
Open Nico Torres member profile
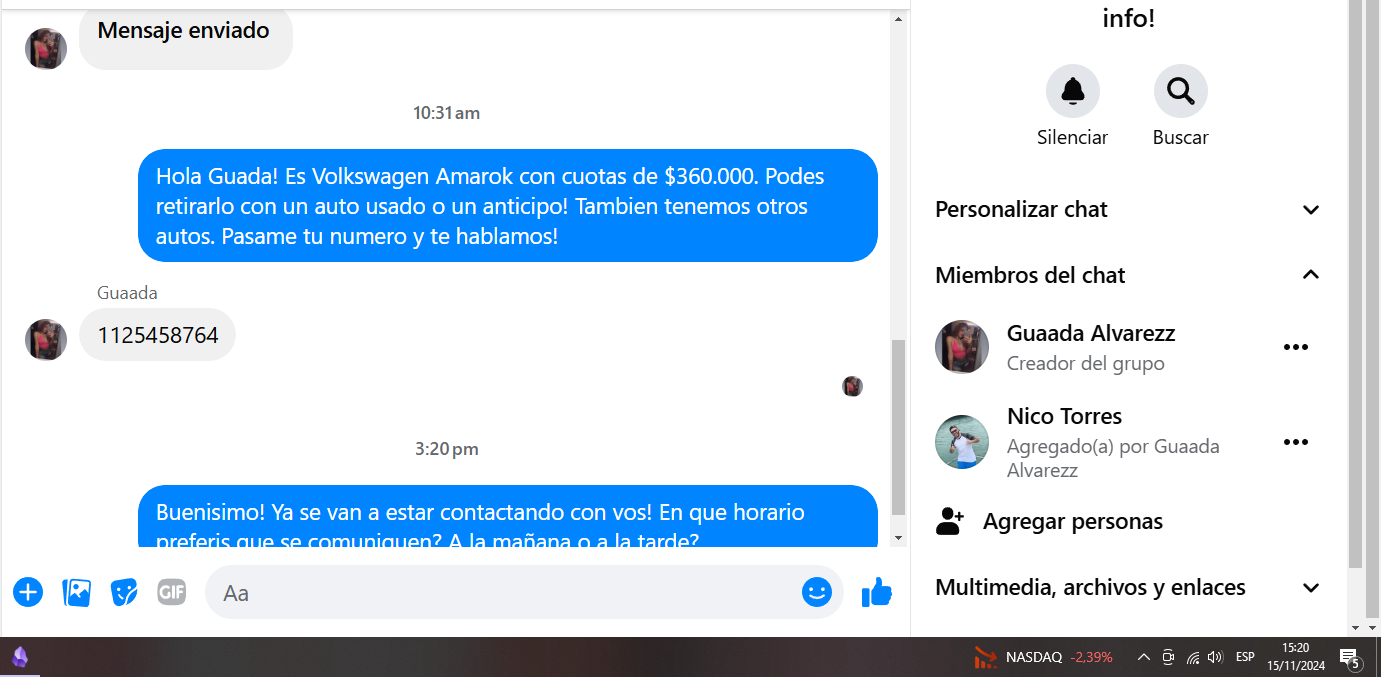(1064, 417)
